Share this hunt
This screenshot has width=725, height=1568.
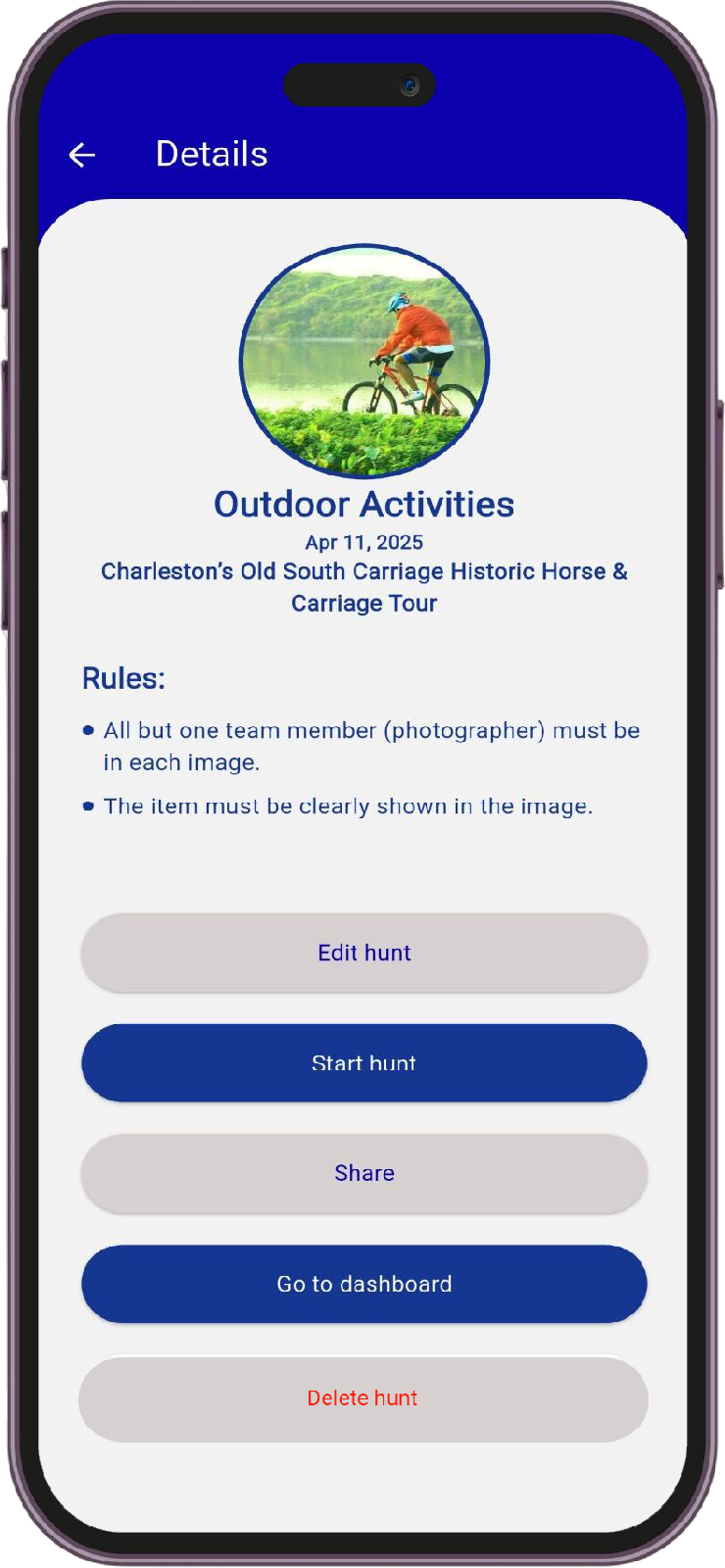363,1173
